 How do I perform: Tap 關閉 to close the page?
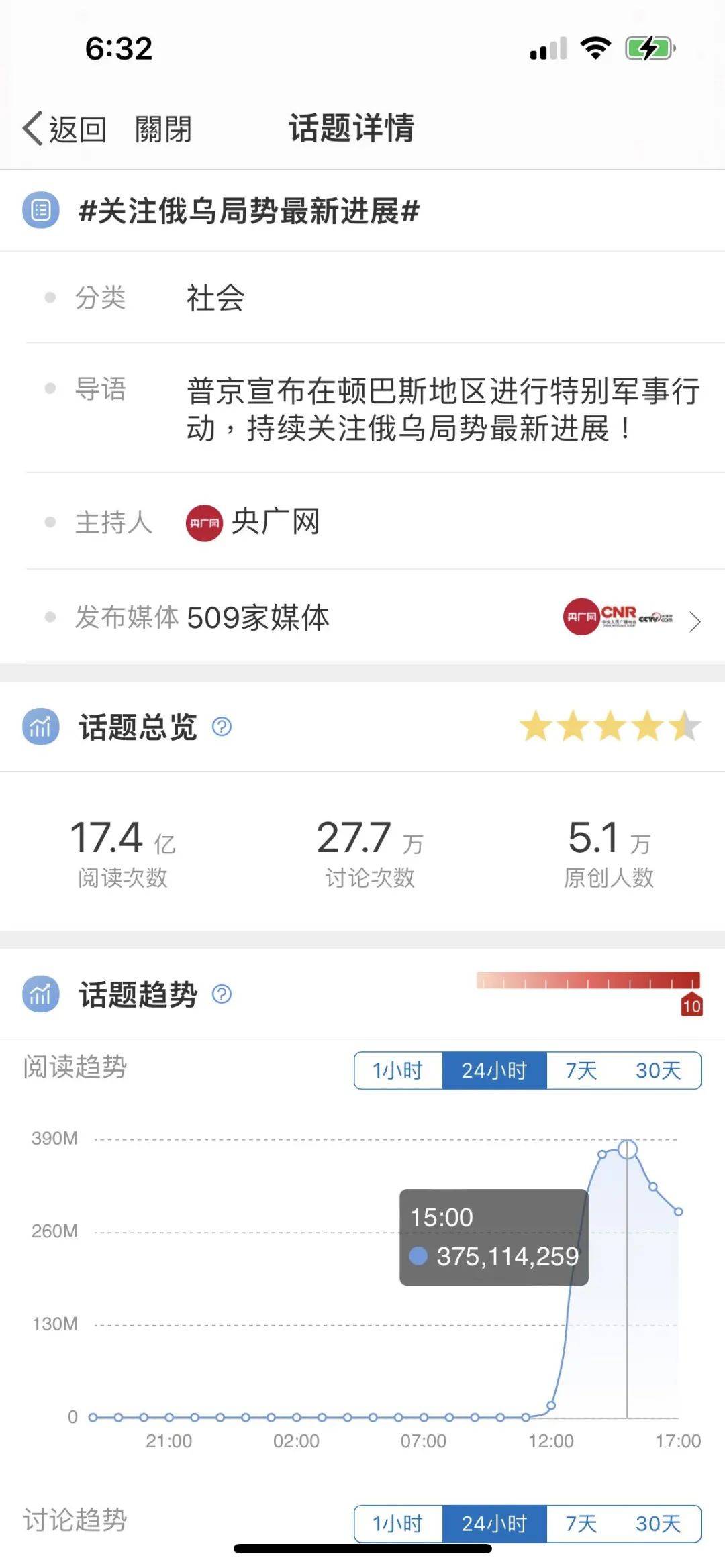[161, 129]
